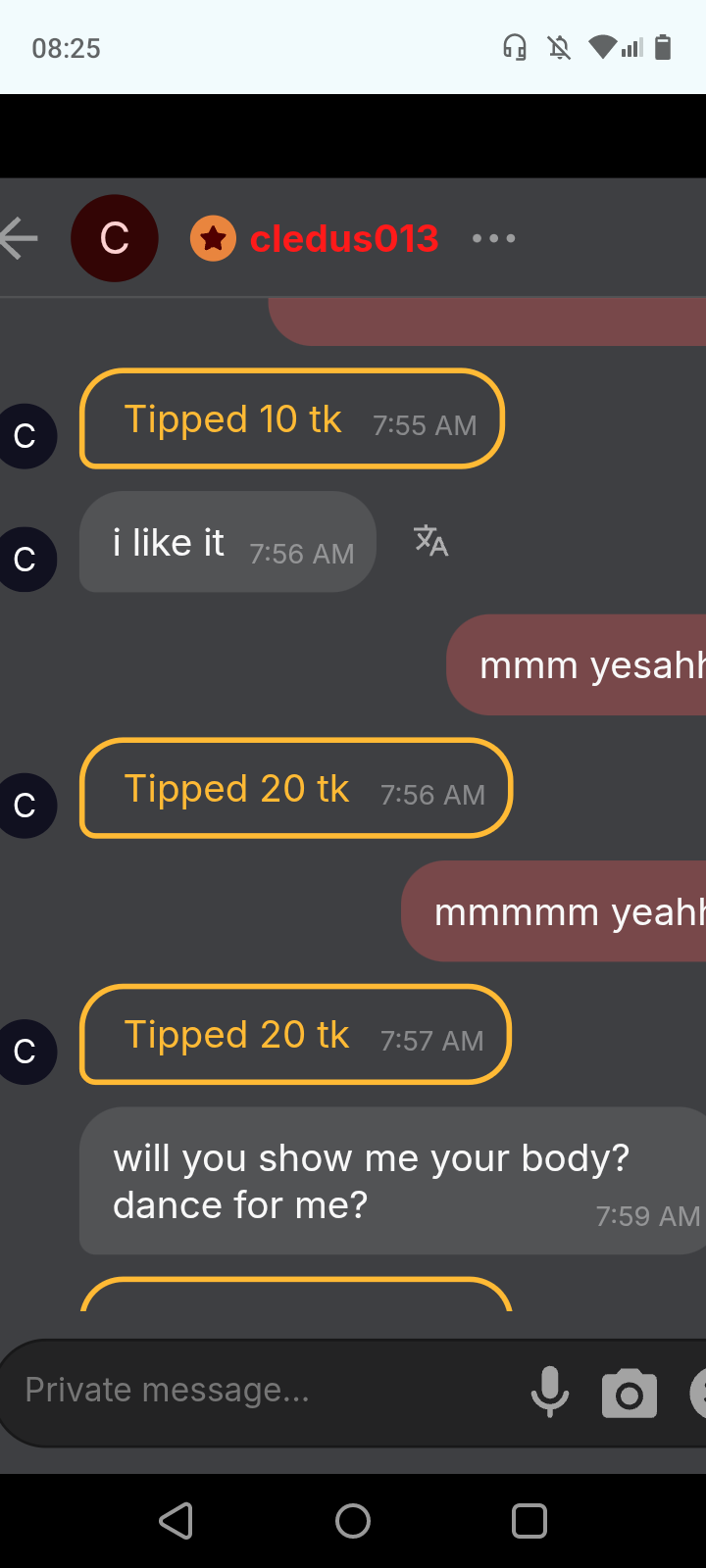Open the system recent apps view
The width and height of the screenshot is (706, 1568).
529,1521
